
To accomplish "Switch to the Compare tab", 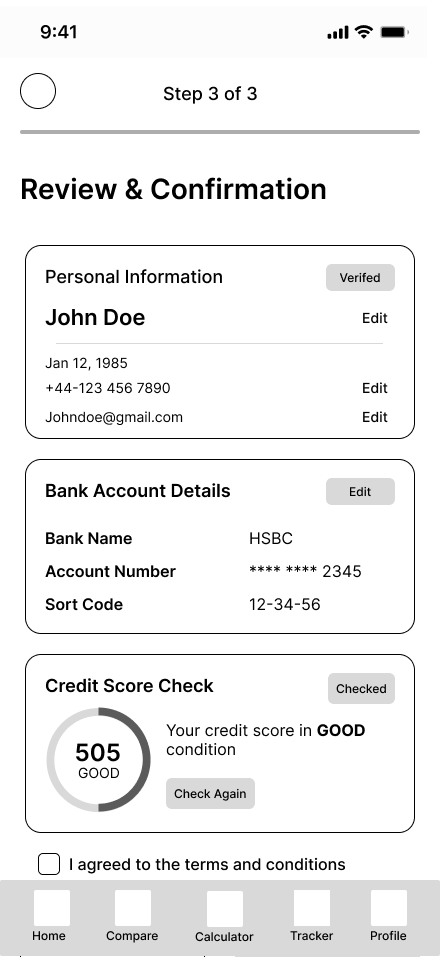I will [x=132, y=916].
